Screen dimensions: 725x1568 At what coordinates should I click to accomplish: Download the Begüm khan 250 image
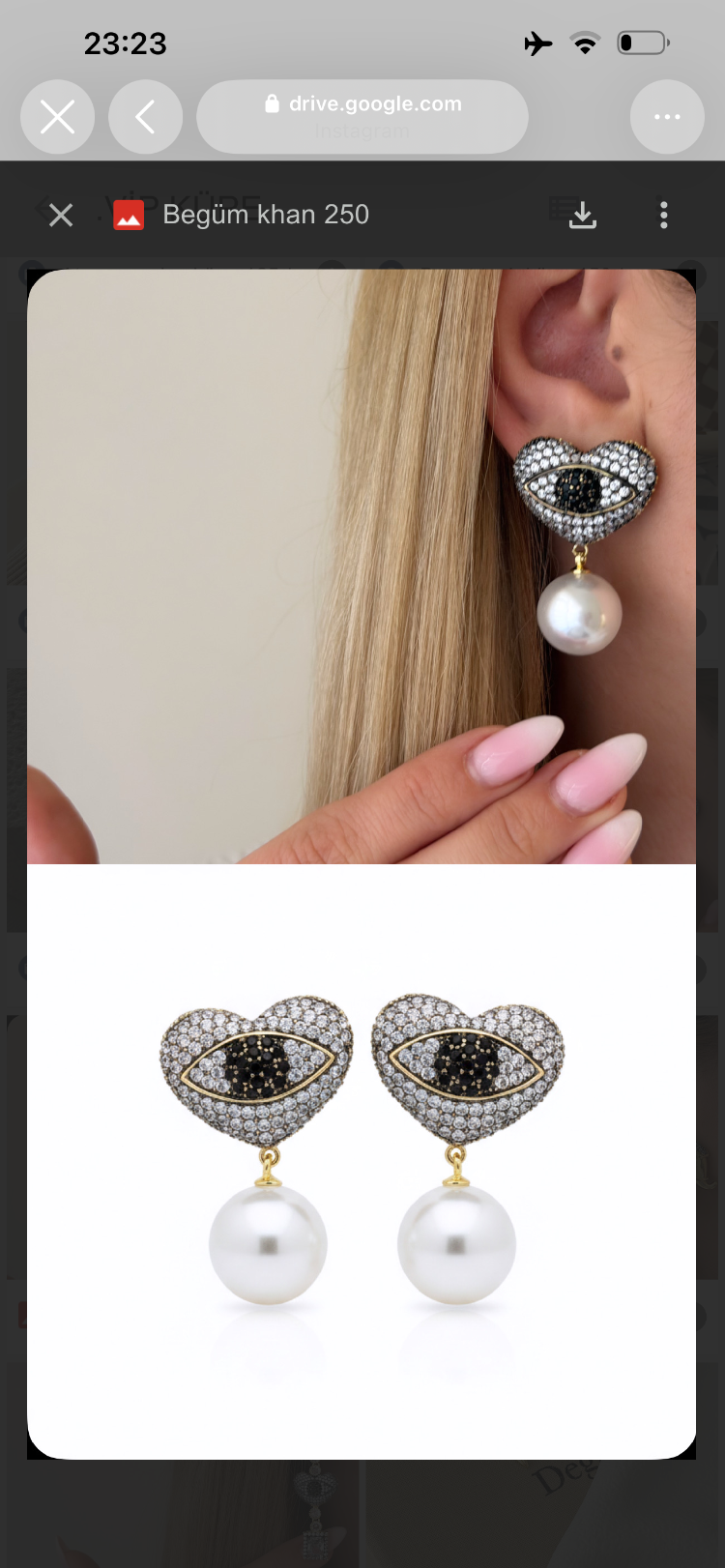(x=583, y=215)
